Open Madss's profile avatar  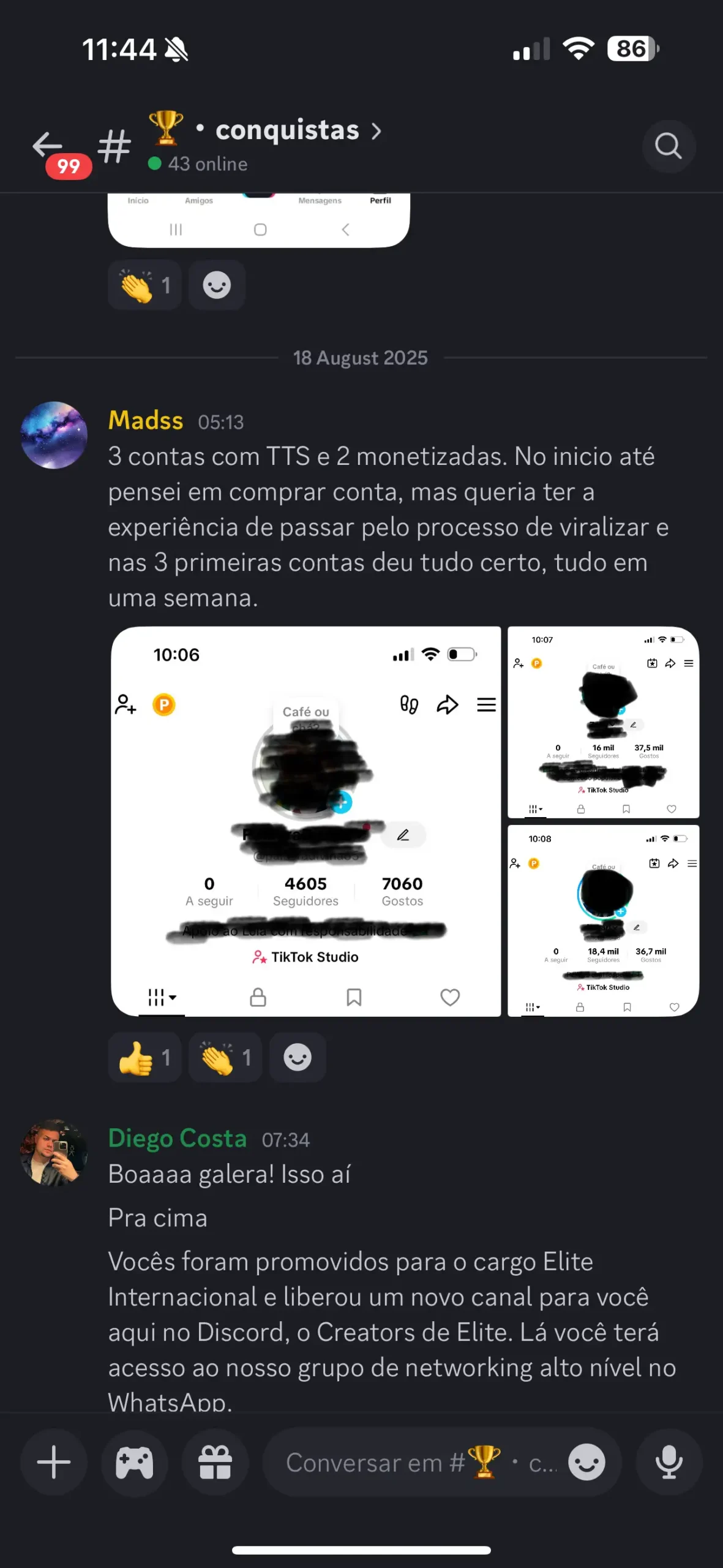(54, 435)
